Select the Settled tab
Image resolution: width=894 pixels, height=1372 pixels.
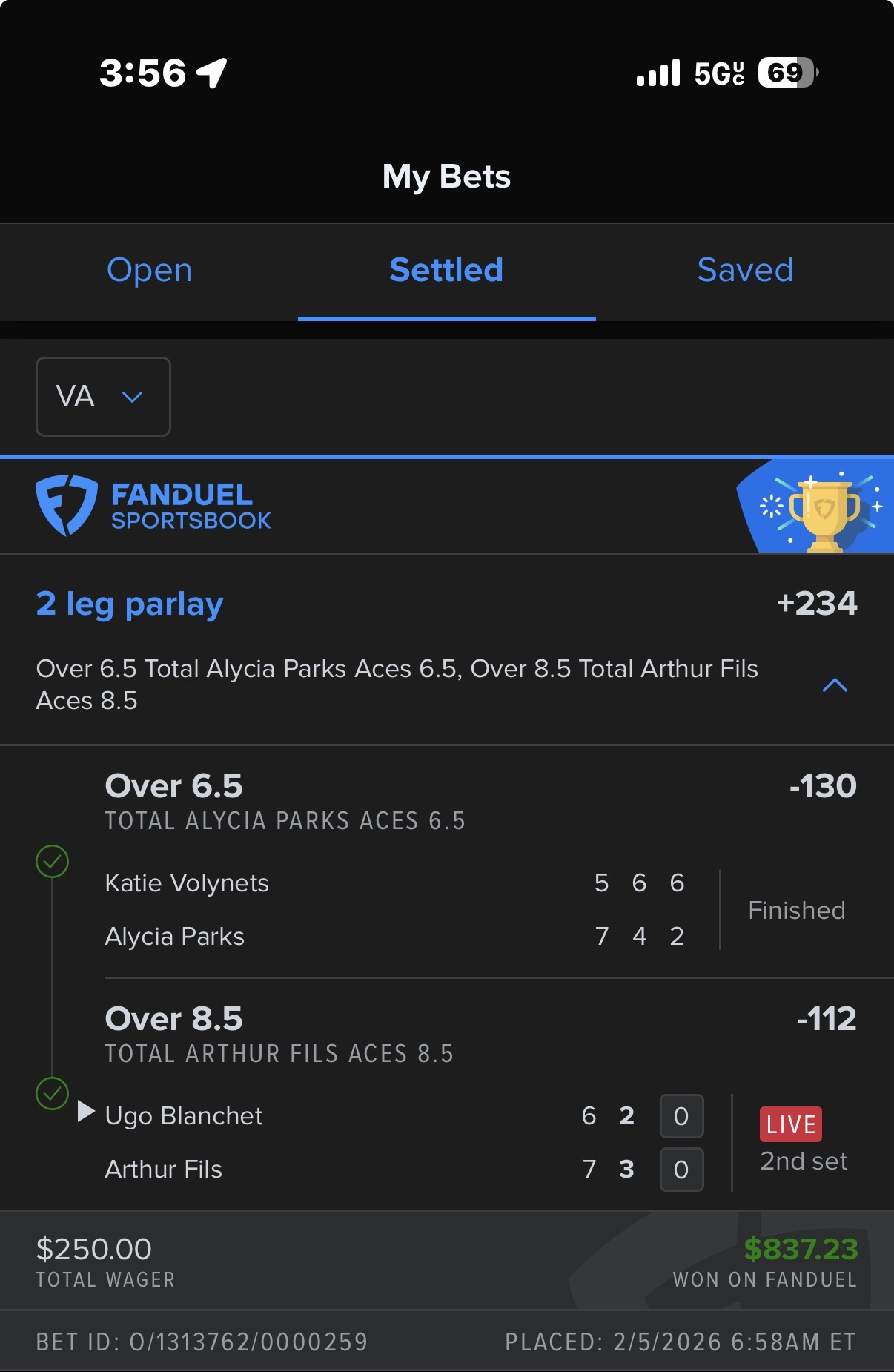coord(446,271)
